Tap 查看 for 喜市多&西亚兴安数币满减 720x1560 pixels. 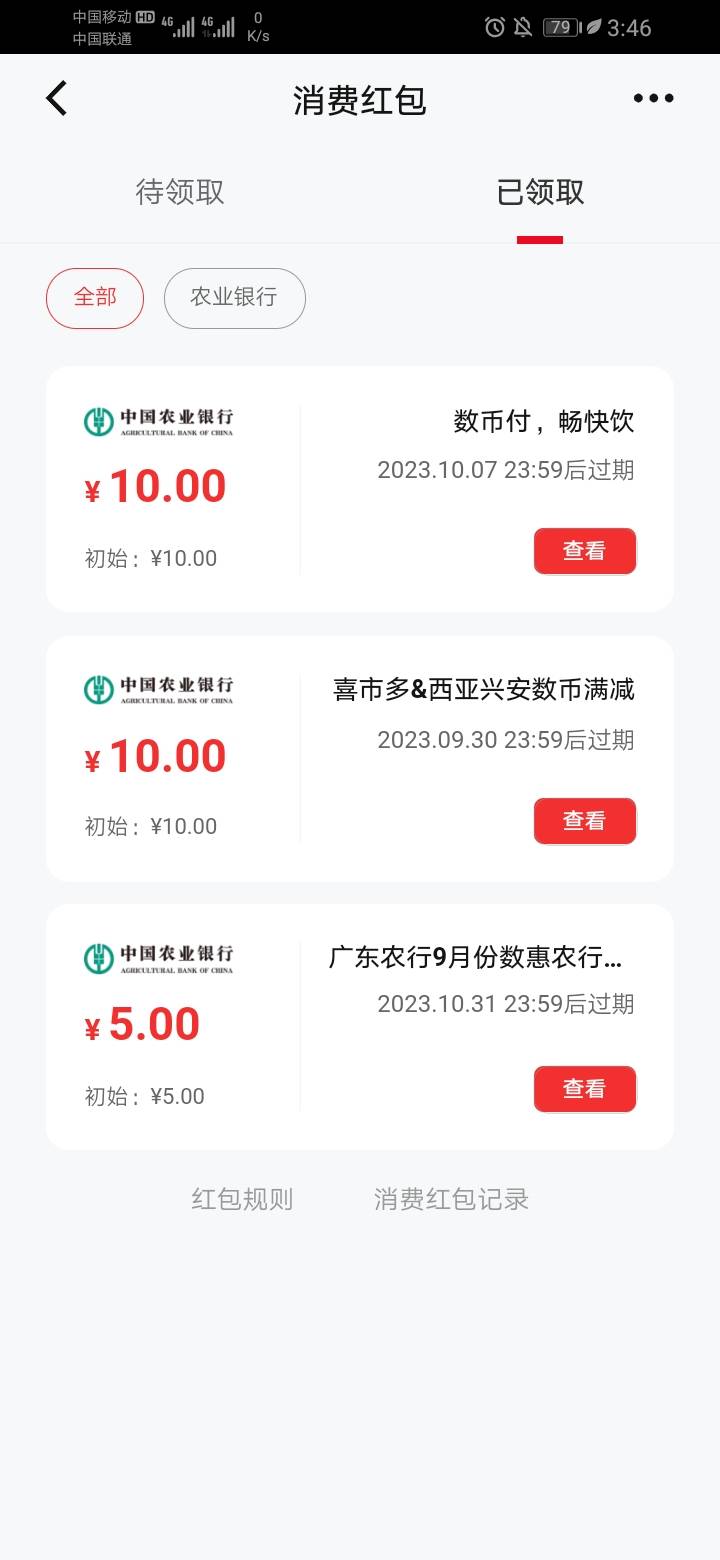point(584,821)
